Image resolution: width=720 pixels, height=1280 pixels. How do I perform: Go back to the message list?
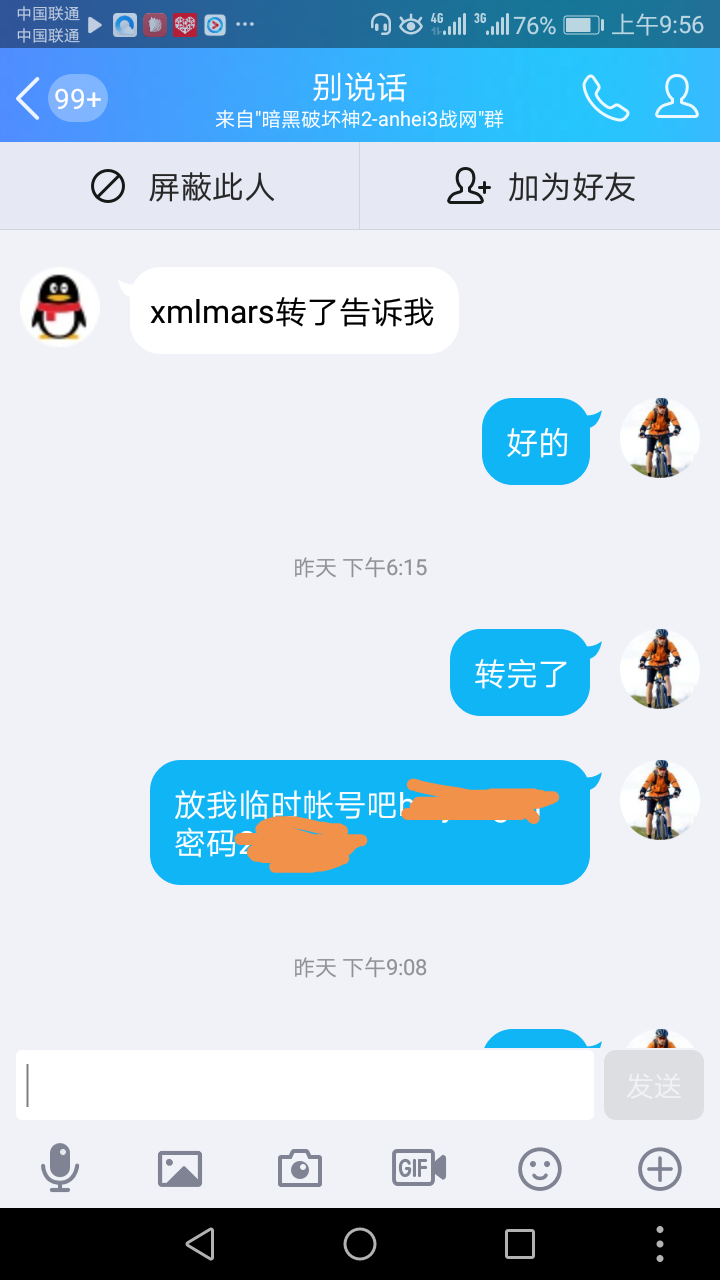coord(30,98)
